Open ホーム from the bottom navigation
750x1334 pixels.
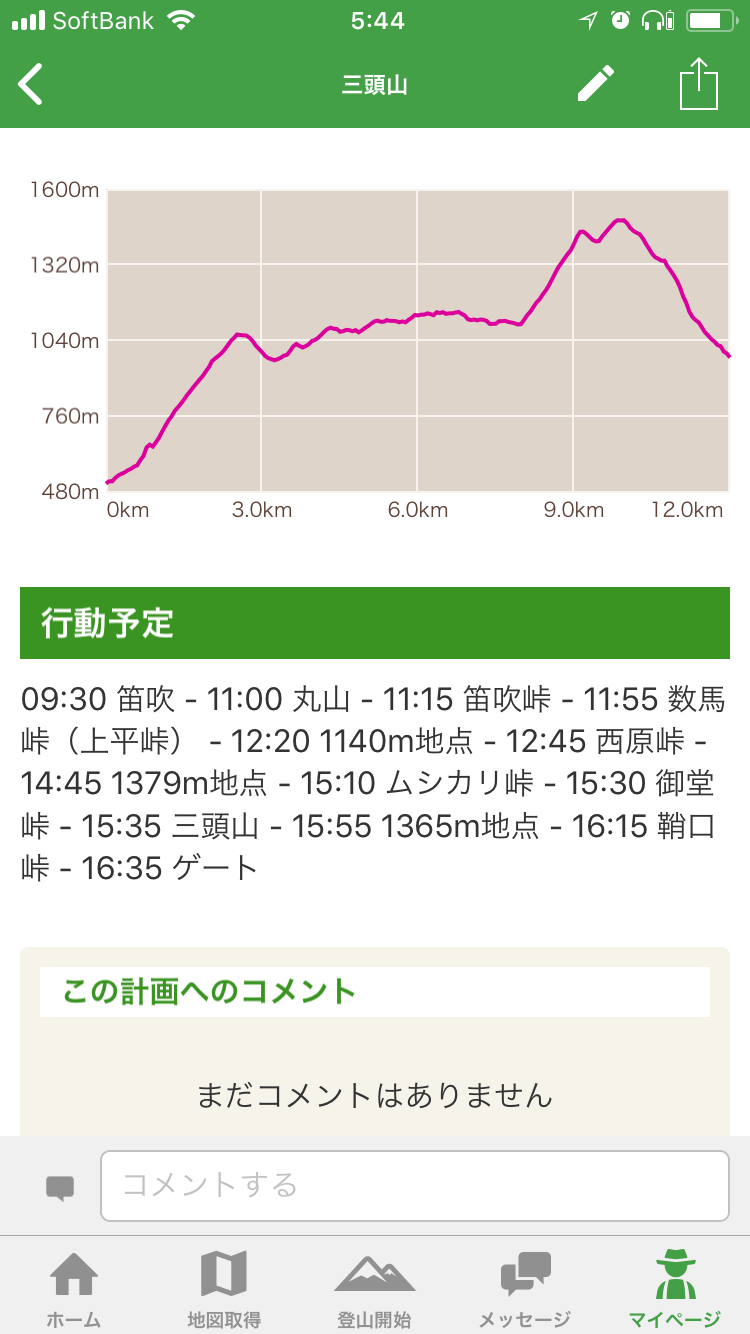[x=75, y=1285]
